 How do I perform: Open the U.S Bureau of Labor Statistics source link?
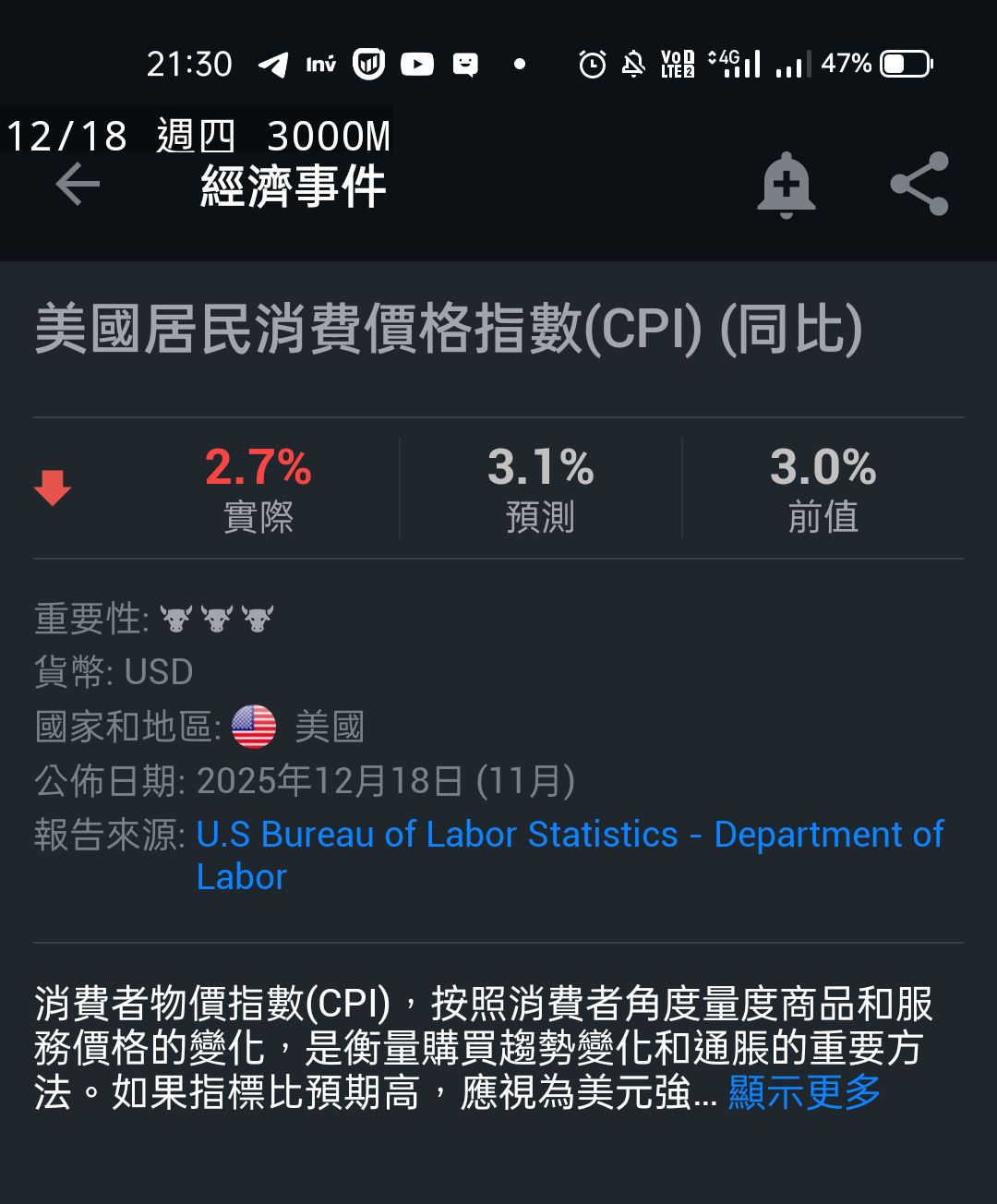point(569,834)
